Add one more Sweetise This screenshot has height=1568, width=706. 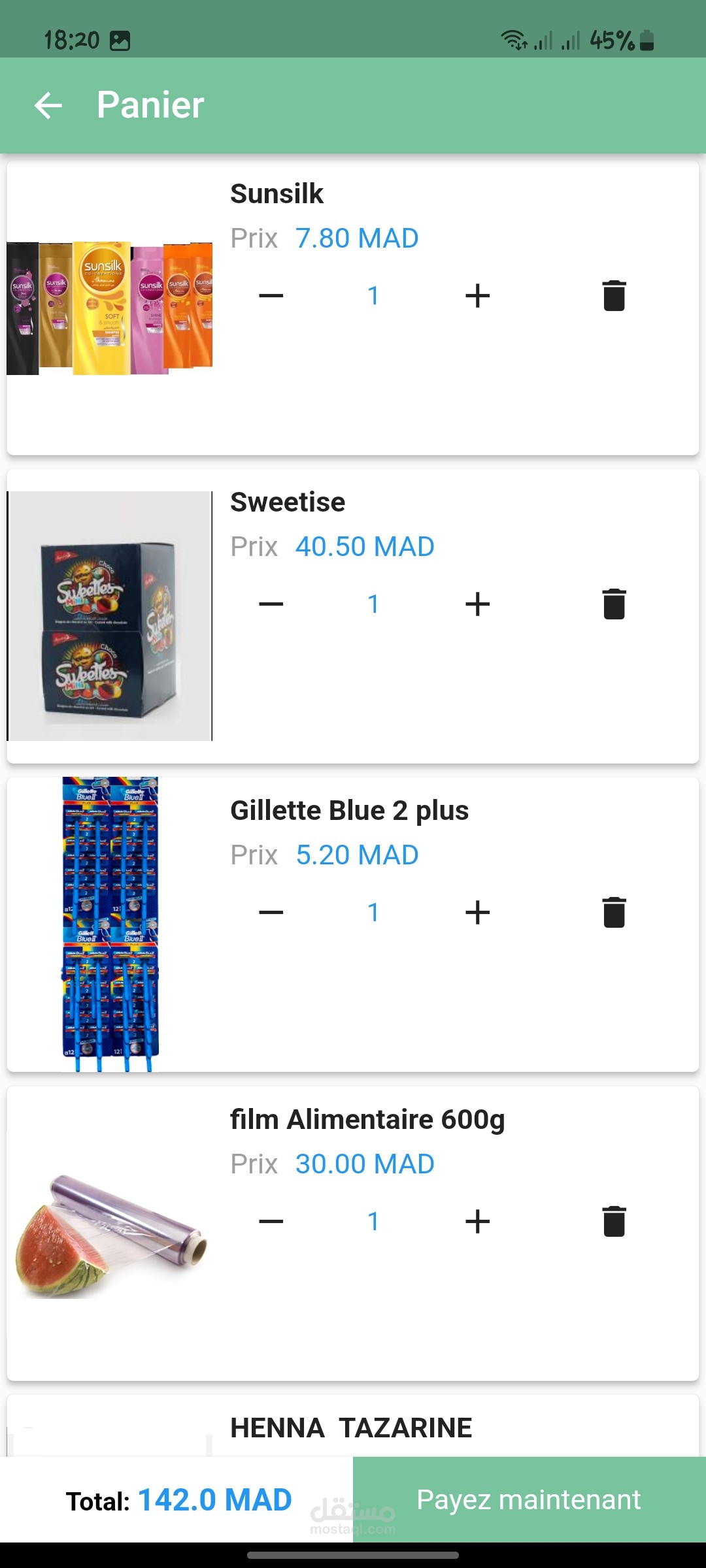477,604
